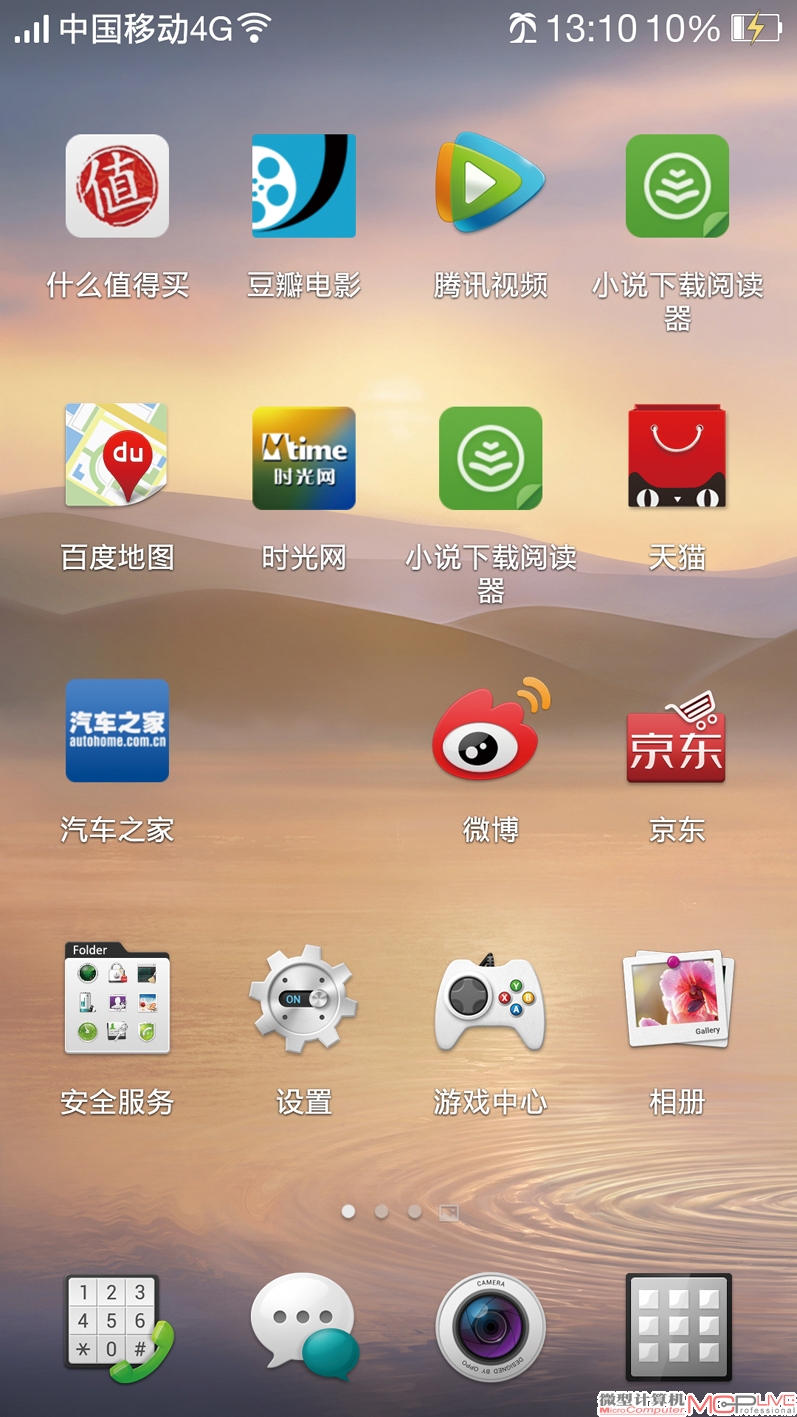Launch the camera from the dock
The image size is (797, 1417).
490,1327
